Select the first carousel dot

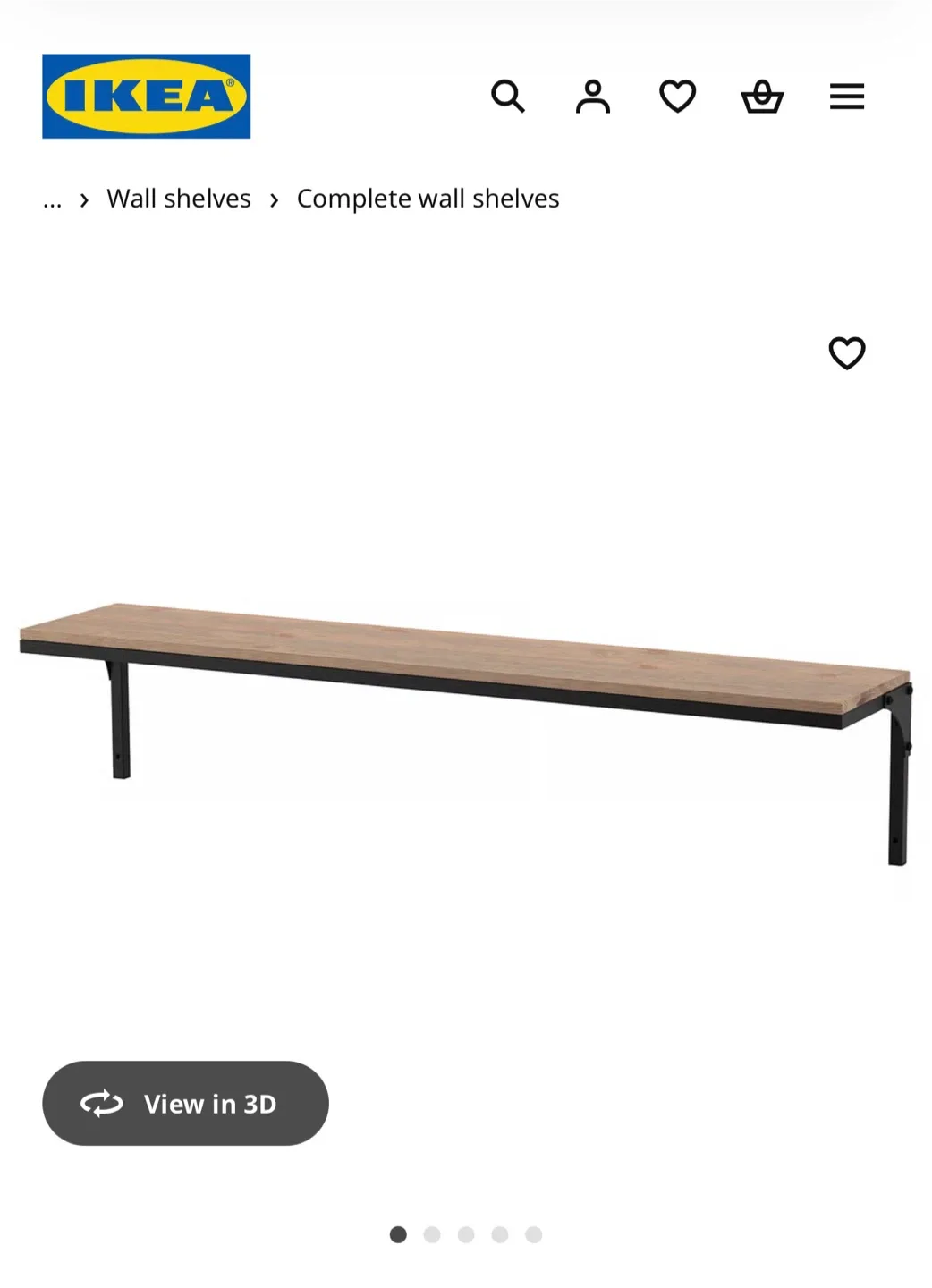point(399,1234)
